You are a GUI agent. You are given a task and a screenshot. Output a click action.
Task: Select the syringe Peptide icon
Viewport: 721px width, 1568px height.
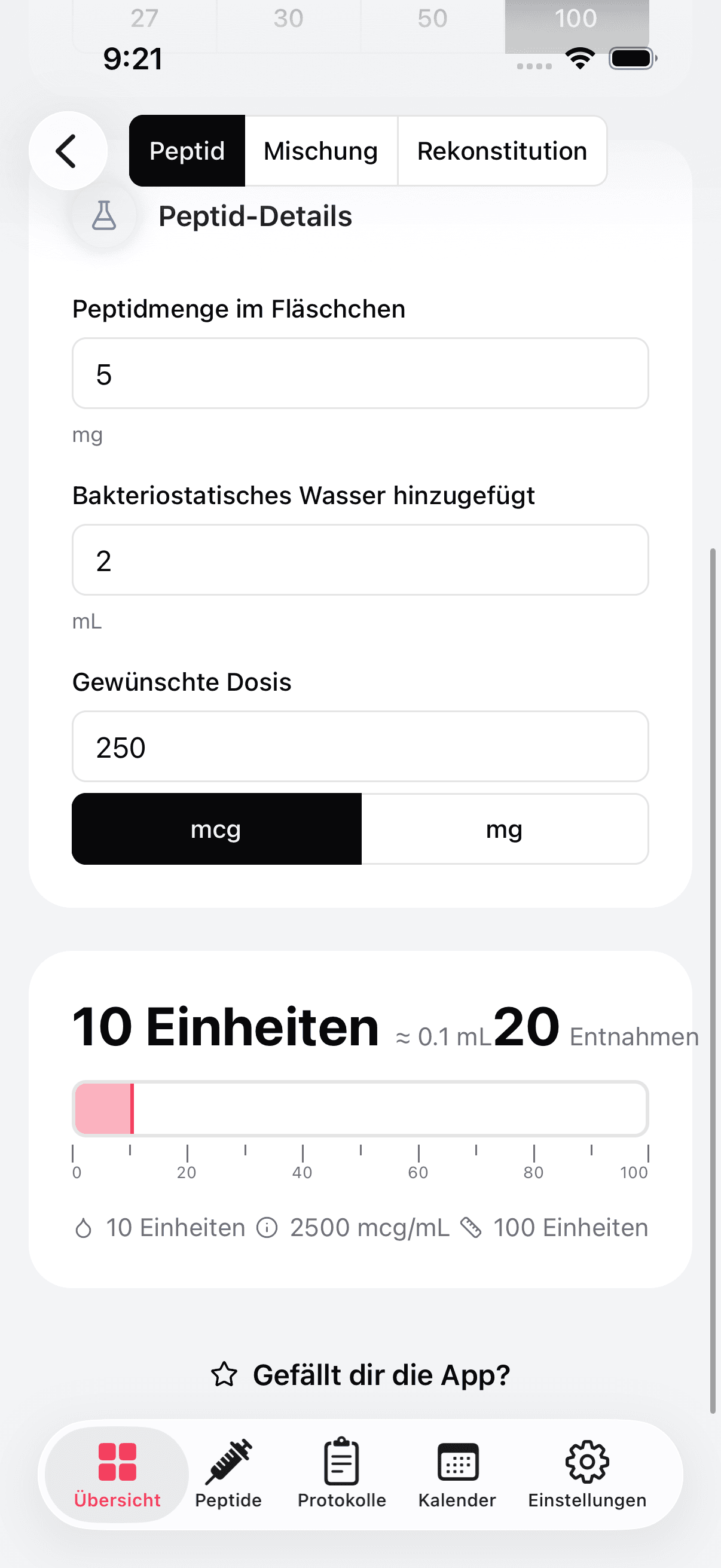pyautogui.click(x=229, y=1460)
